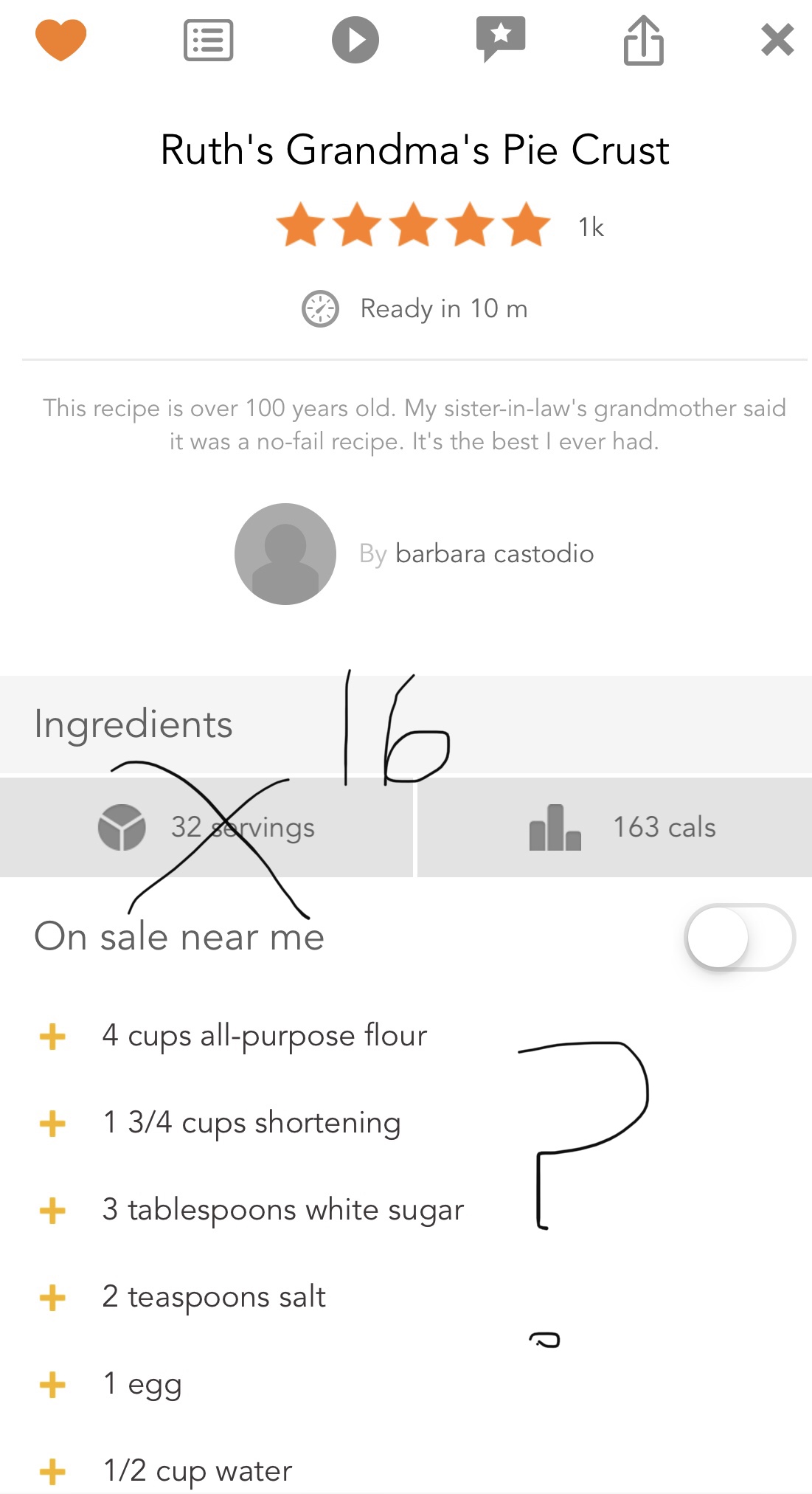View the 163 cals nutrition info
Screen dimensions: 812x1494
tap(615, 827)
